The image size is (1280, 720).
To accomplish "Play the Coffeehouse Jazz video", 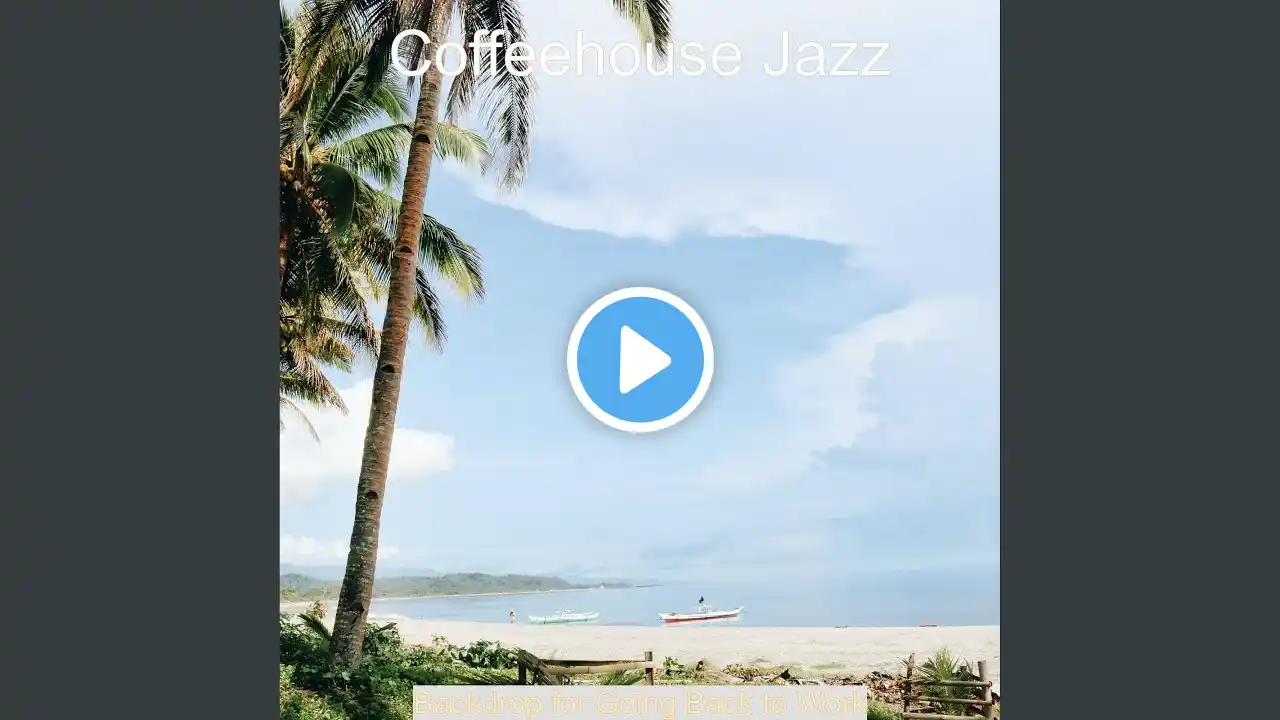I will [x=640, y=360].
